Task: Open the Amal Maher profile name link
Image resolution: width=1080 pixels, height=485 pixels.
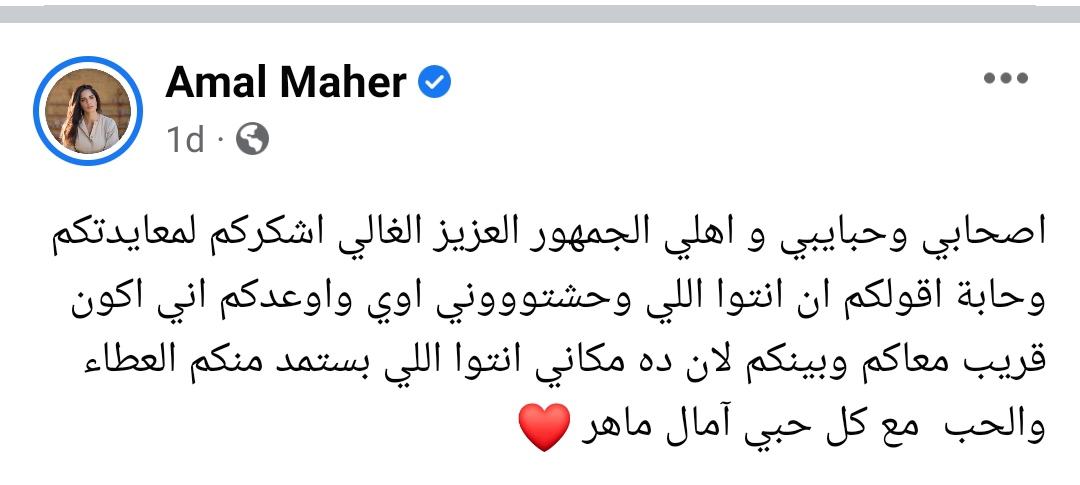Action: pos(285,83)
